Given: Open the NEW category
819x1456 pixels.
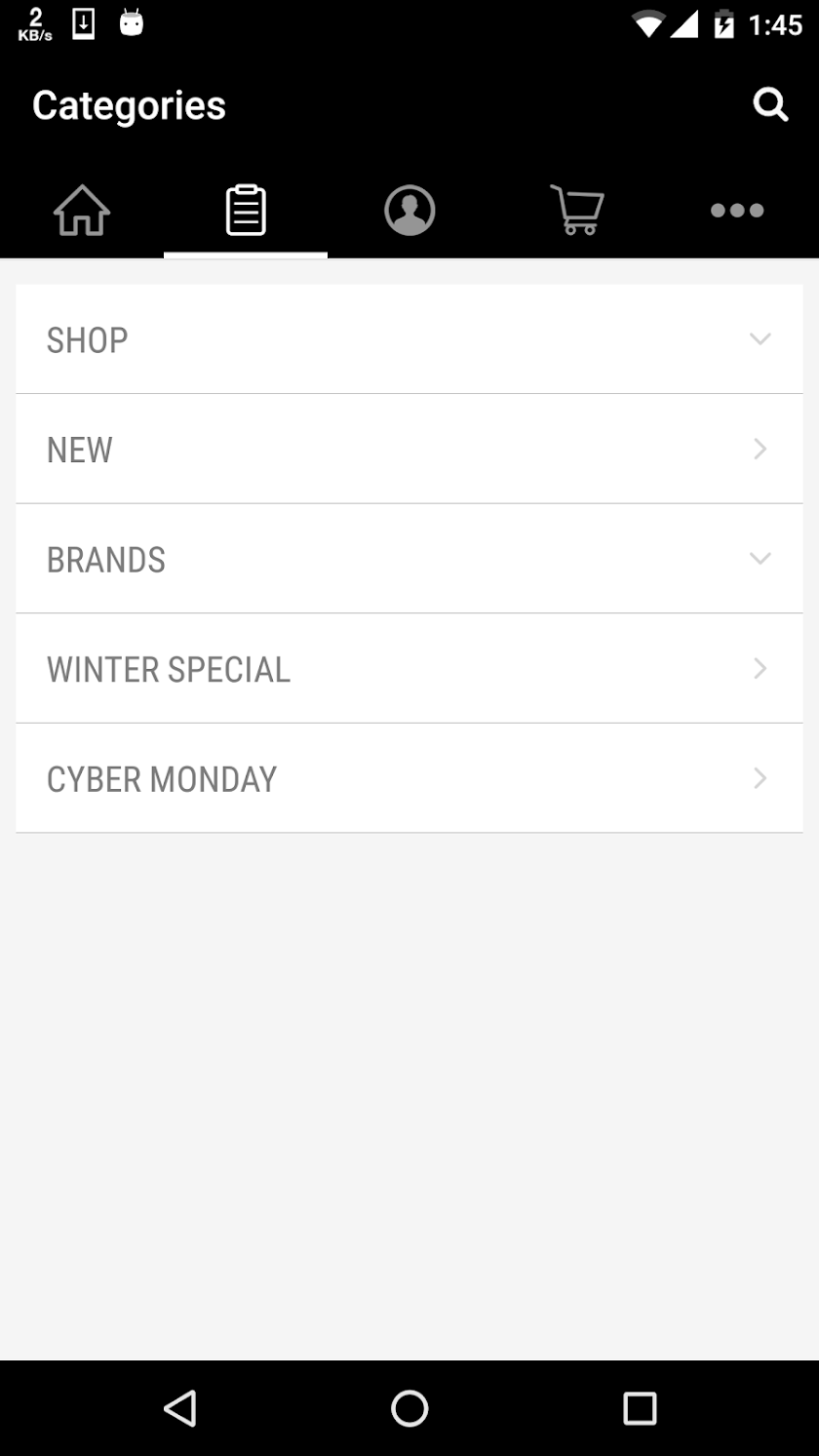Looking at the screenshot, I should click(409, 450).
